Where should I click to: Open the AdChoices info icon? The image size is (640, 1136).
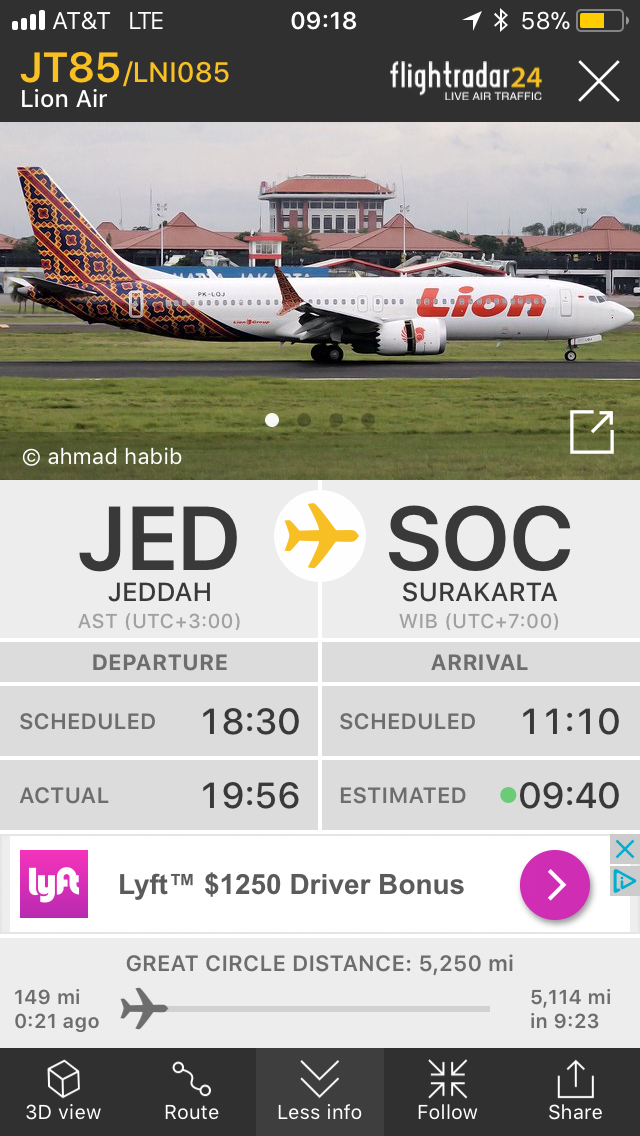[x=624, y=881]
